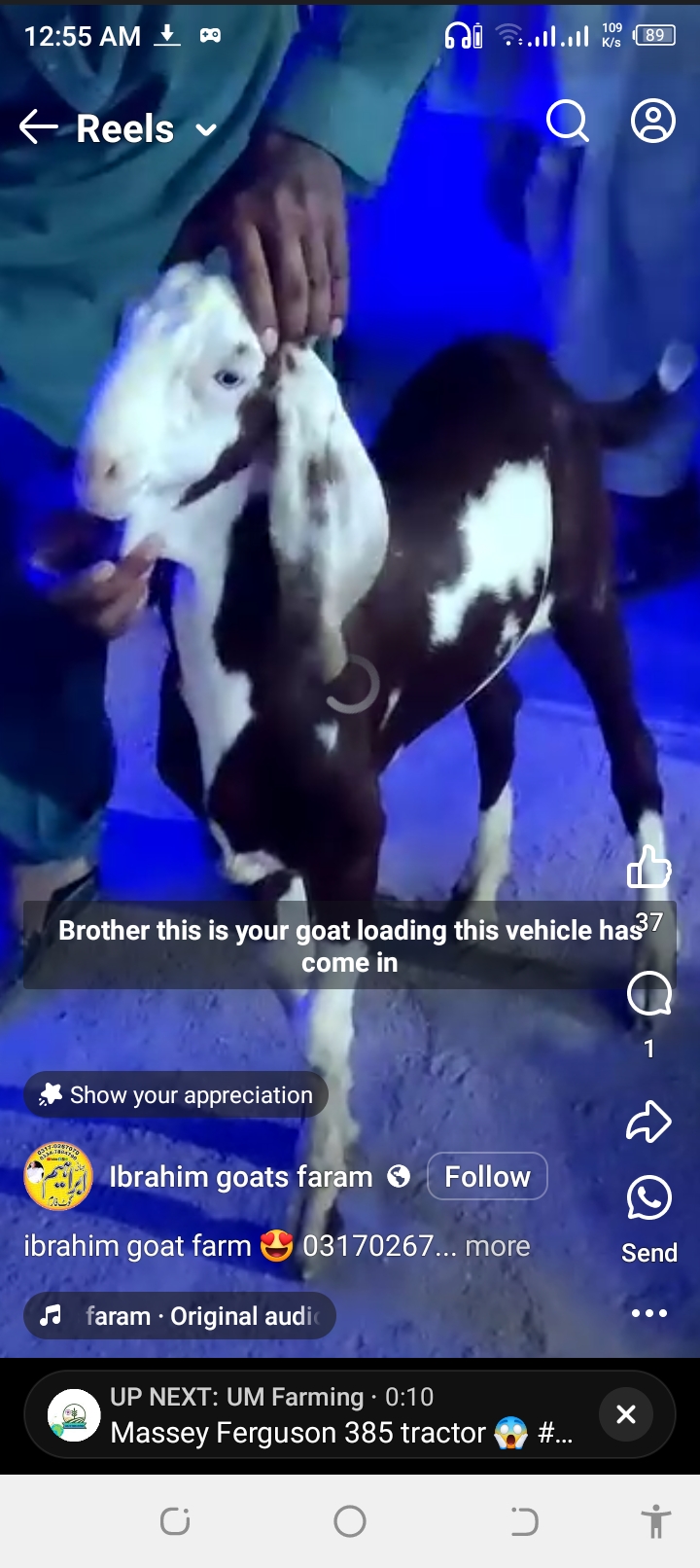The height and width of the screenshot is (1568, 700).
Task: Open the Reels dropdown menu
Action: click(x=206, y=129)
